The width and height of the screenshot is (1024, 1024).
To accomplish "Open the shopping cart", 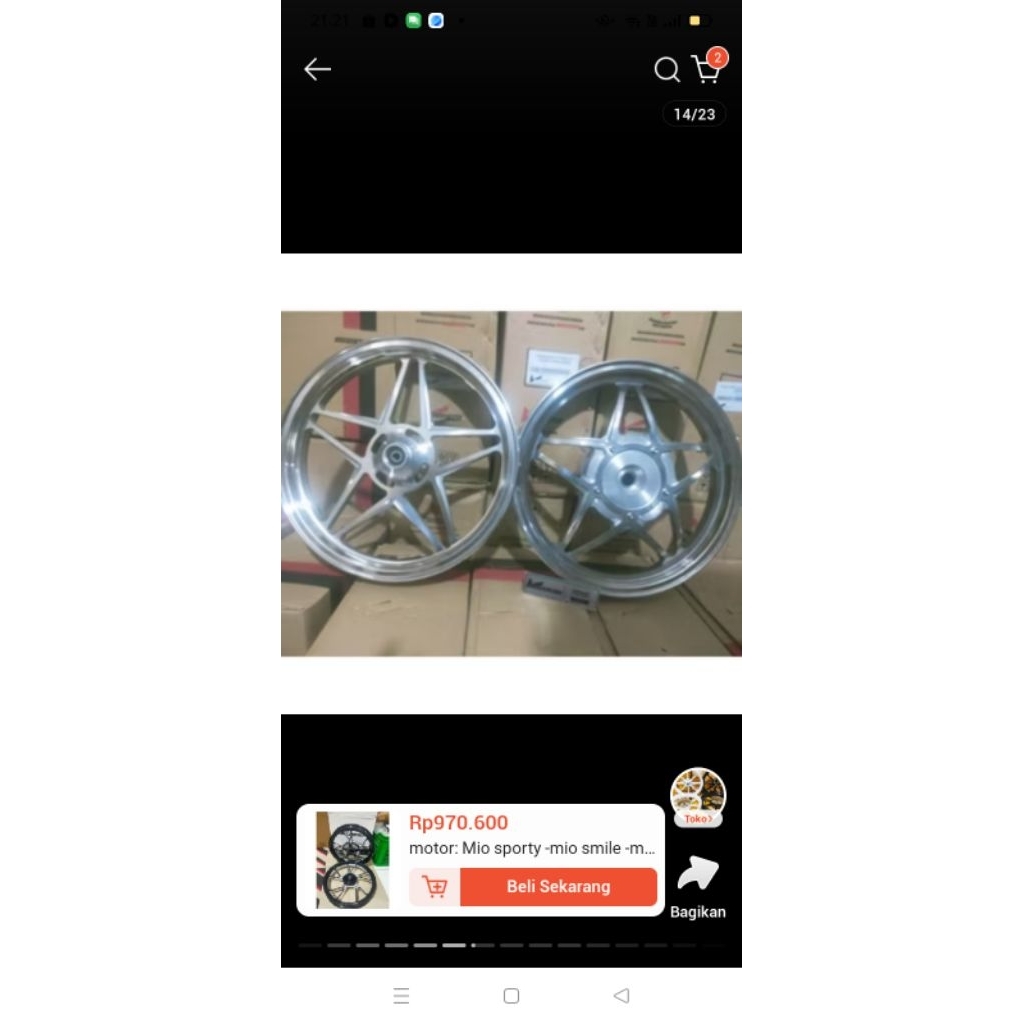I will tap(706, 69).
